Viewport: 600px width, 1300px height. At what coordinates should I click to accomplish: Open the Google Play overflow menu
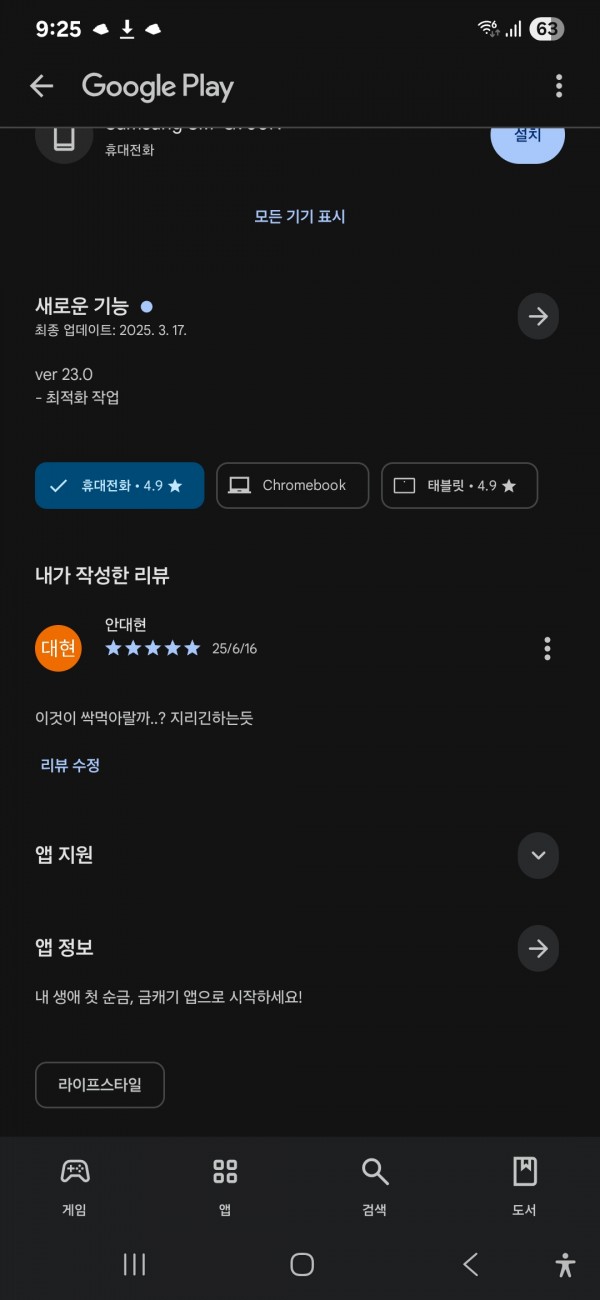tap(559, 86)
